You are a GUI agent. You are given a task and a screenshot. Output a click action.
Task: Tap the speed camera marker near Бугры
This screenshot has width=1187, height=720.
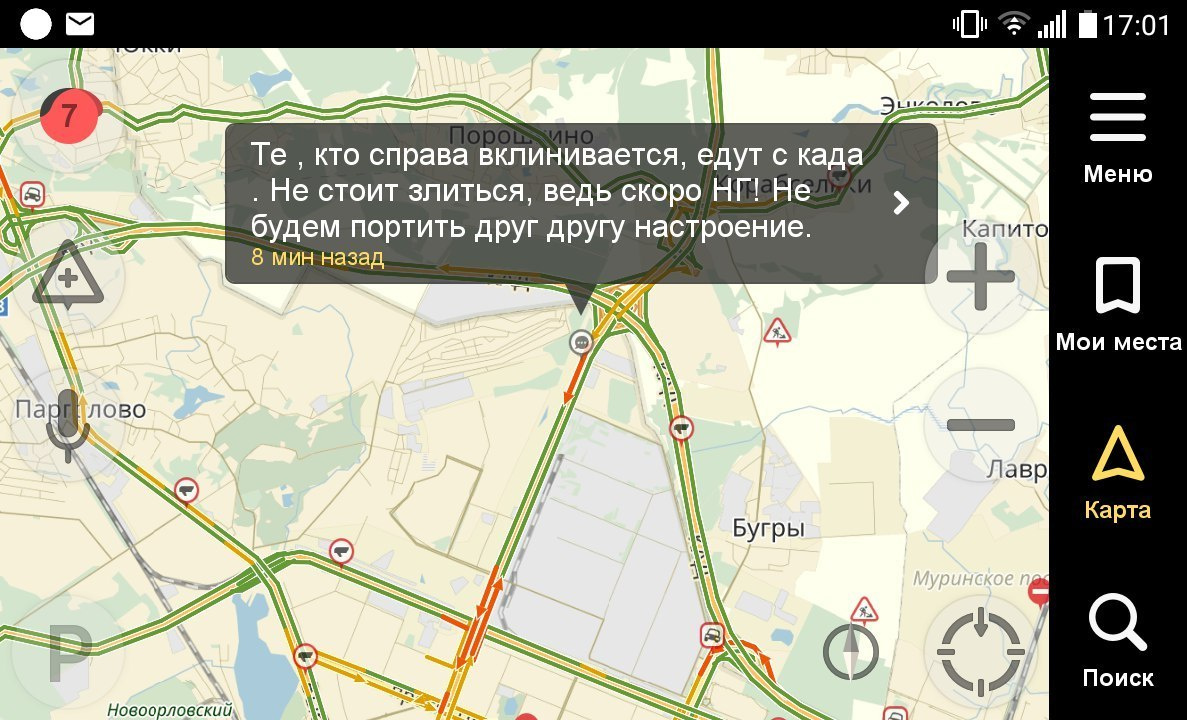682,428
